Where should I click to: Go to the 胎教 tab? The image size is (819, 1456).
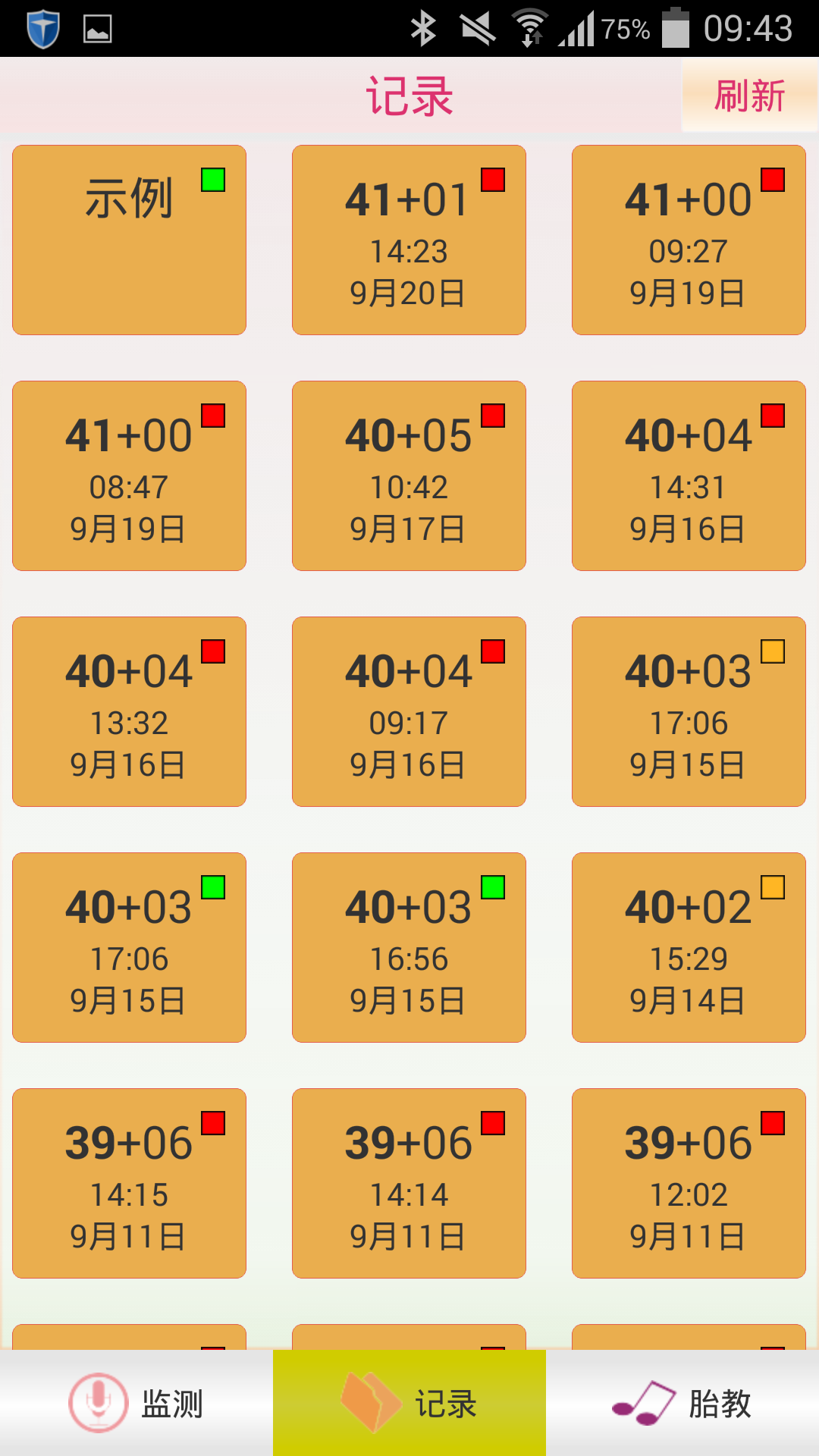pyautogui.click(x=682, y=1403)
